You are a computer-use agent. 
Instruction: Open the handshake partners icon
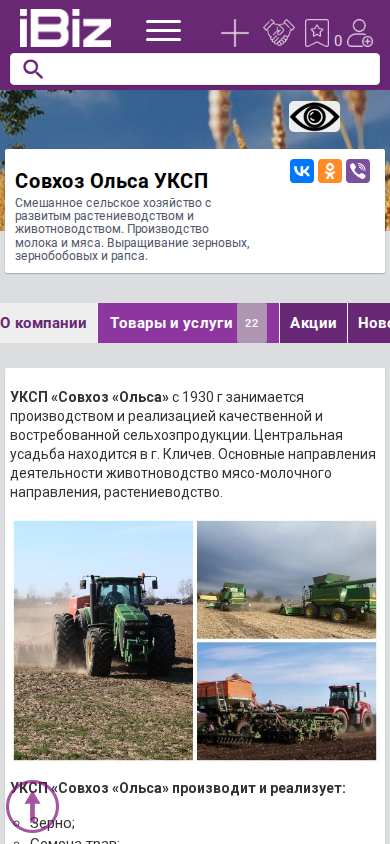[279, 32]
